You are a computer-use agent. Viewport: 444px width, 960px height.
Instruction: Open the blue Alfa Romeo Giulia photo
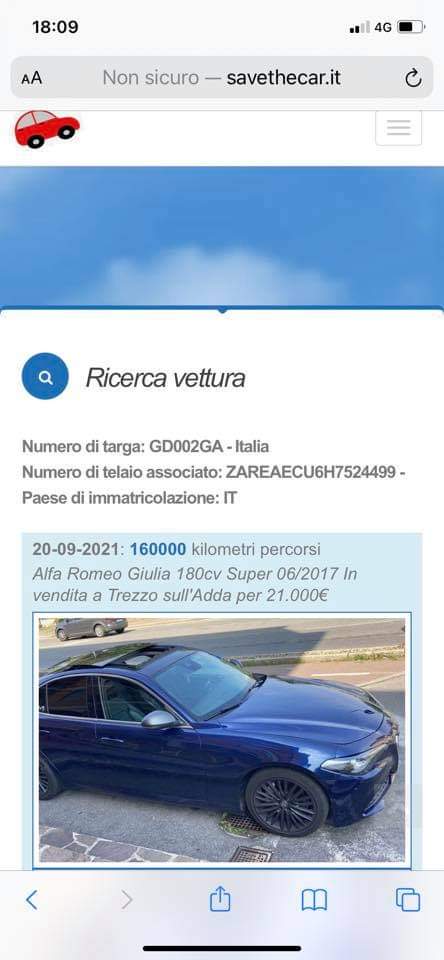click(222, 740)
